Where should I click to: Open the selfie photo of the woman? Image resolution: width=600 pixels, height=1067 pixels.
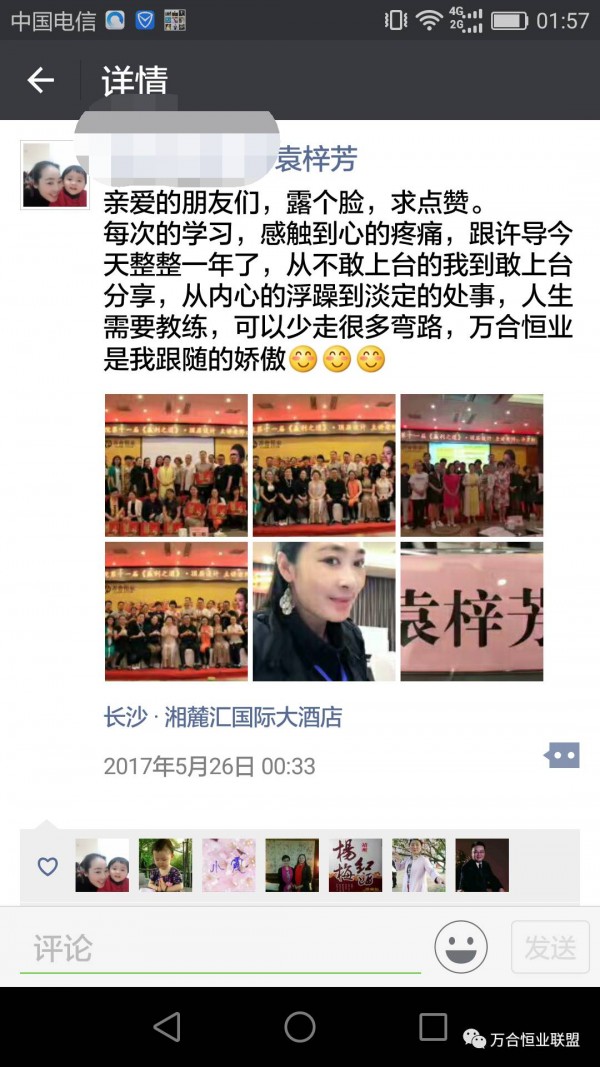[323, 611]
